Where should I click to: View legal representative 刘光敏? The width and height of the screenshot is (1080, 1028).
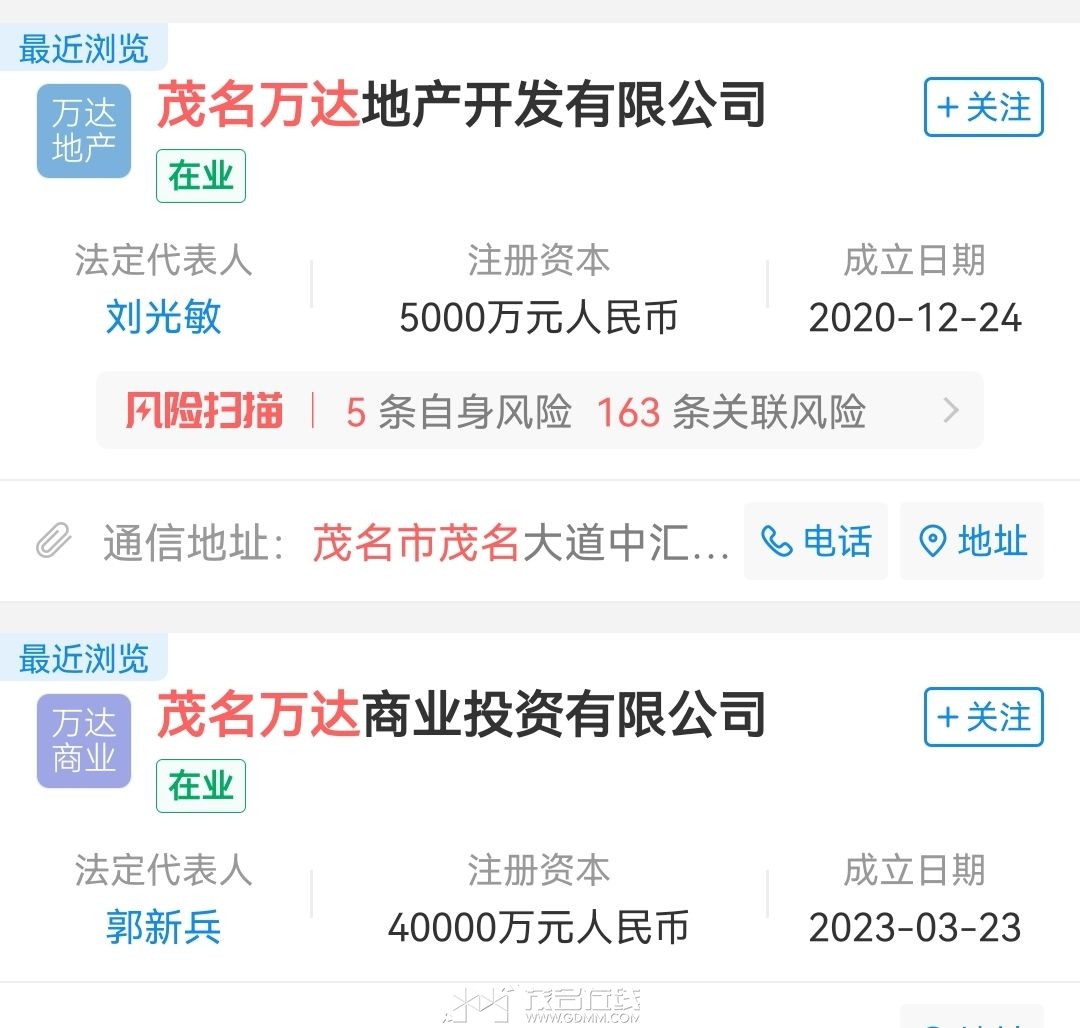click(x=163, y=318)
